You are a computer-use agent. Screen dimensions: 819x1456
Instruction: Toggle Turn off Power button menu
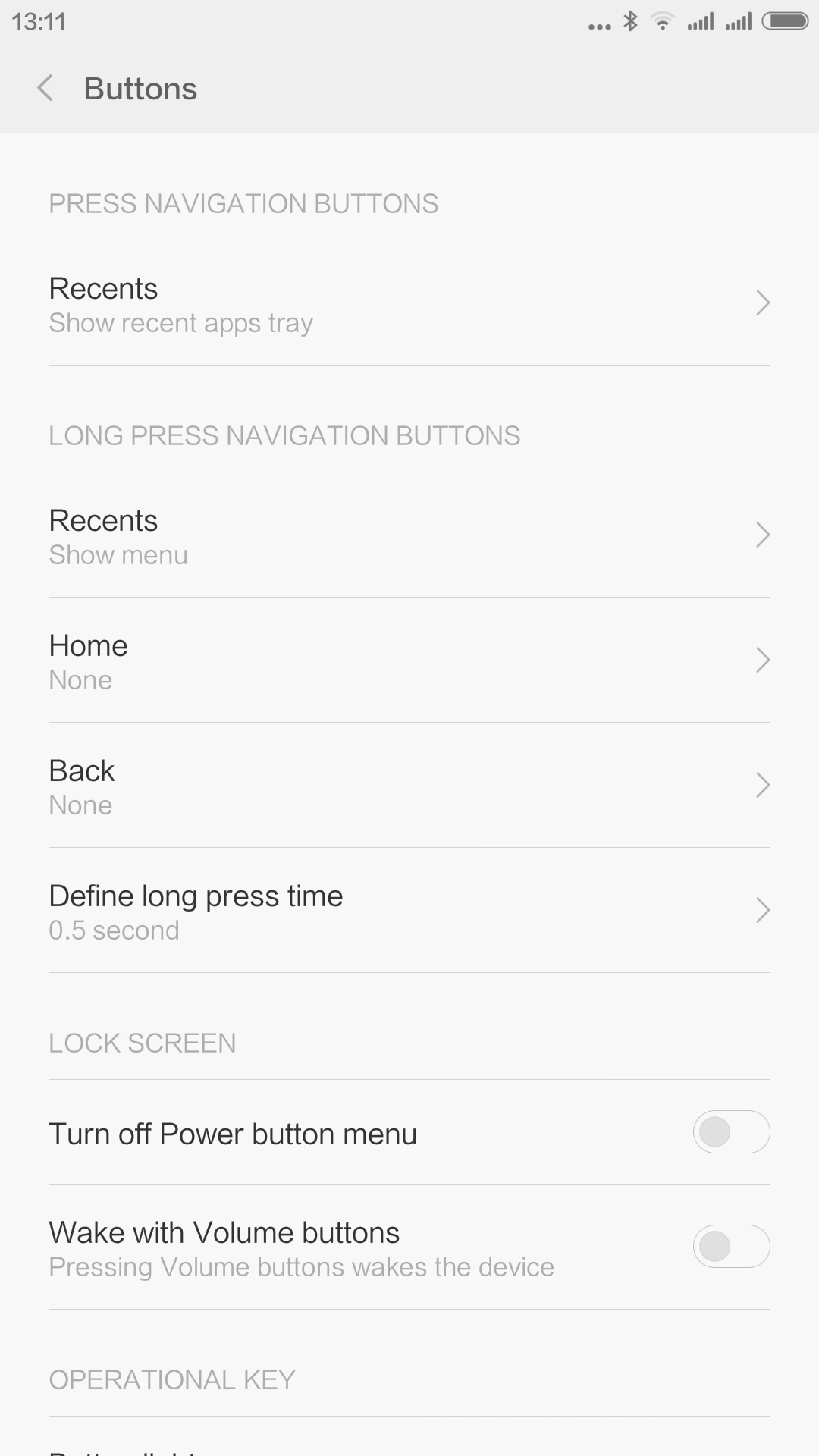[x=730, y=1132]
